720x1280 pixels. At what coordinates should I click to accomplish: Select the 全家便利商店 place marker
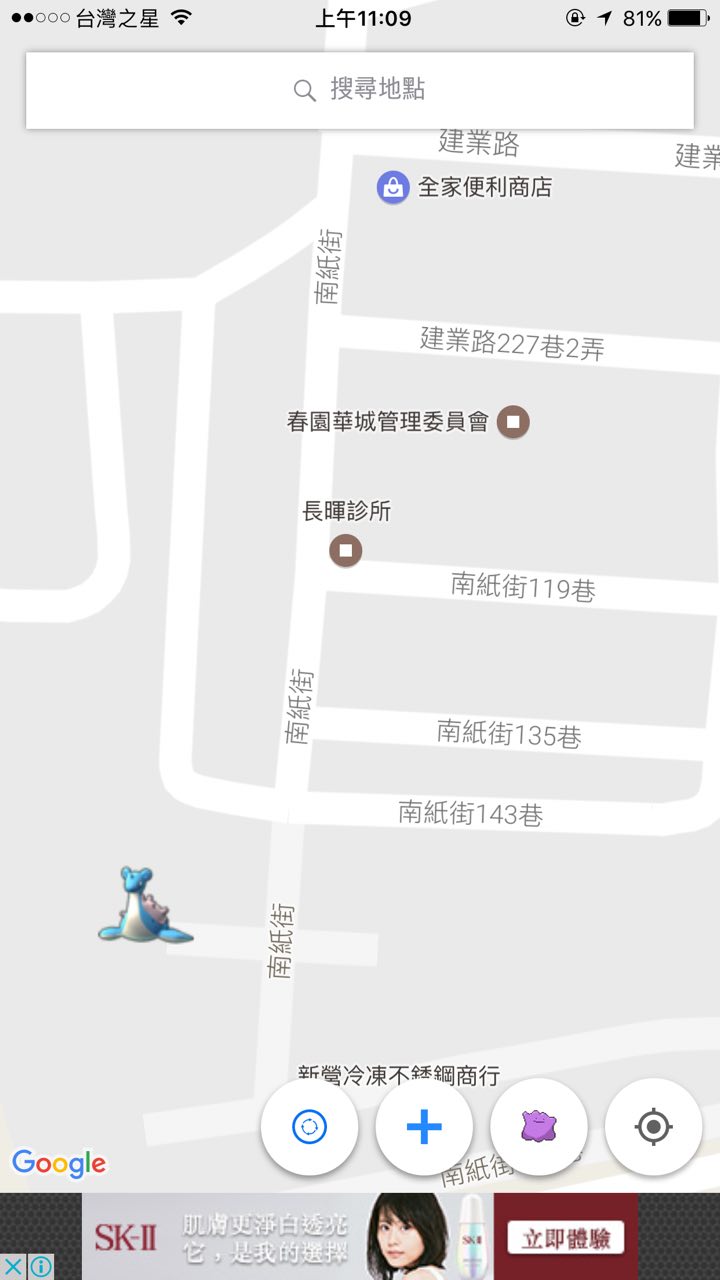(393, 187)
